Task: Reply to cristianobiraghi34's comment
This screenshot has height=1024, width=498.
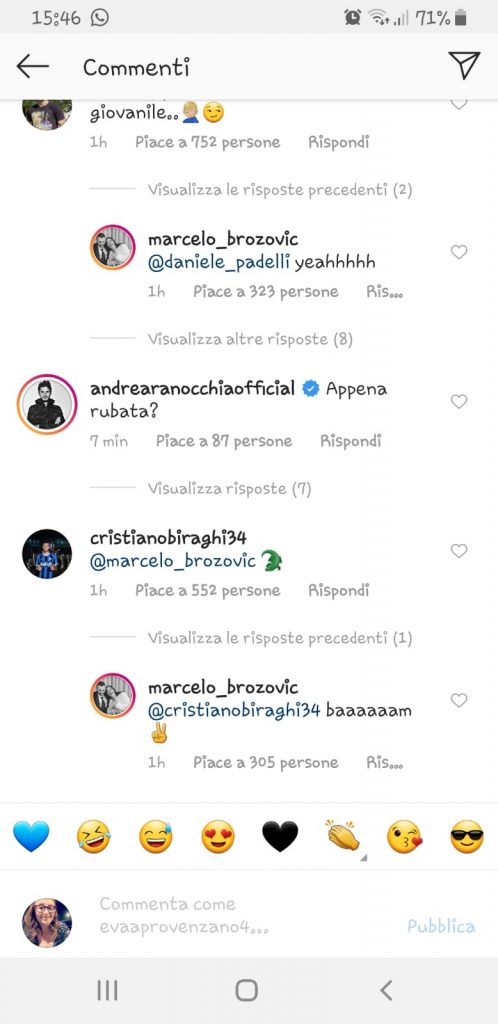Action: click(339, 591)
